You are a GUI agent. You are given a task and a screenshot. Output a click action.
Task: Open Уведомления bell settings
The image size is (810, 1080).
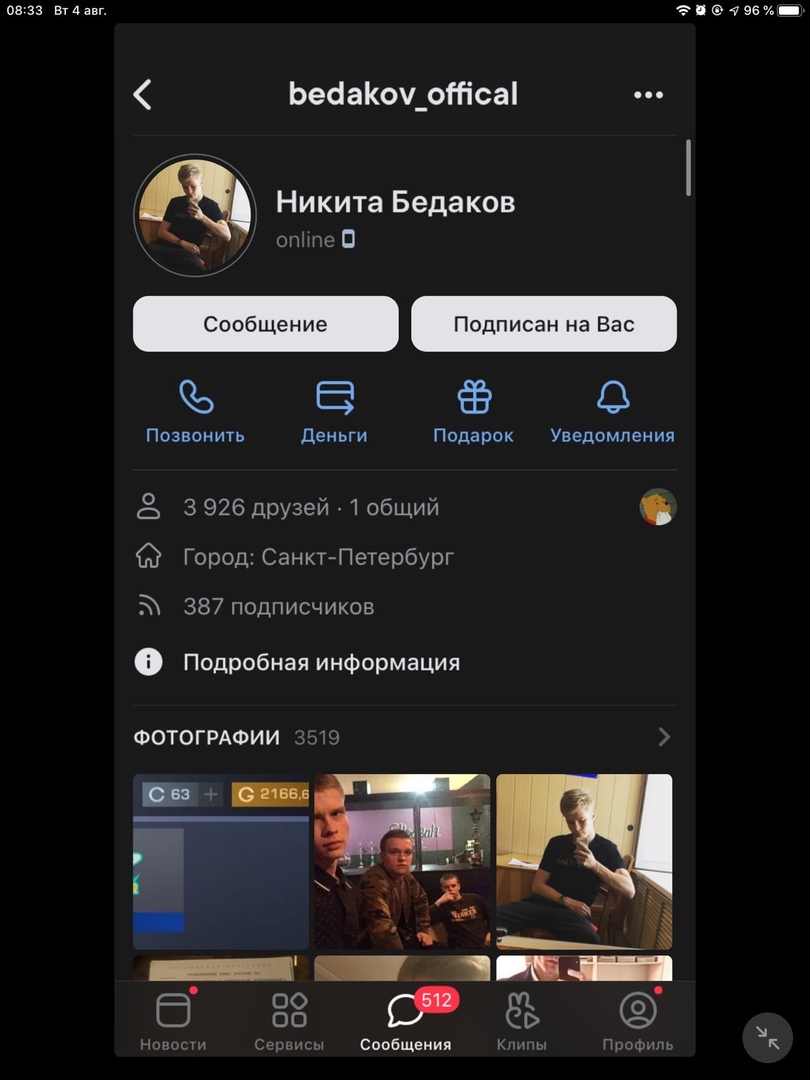click(x=612, y=411)
